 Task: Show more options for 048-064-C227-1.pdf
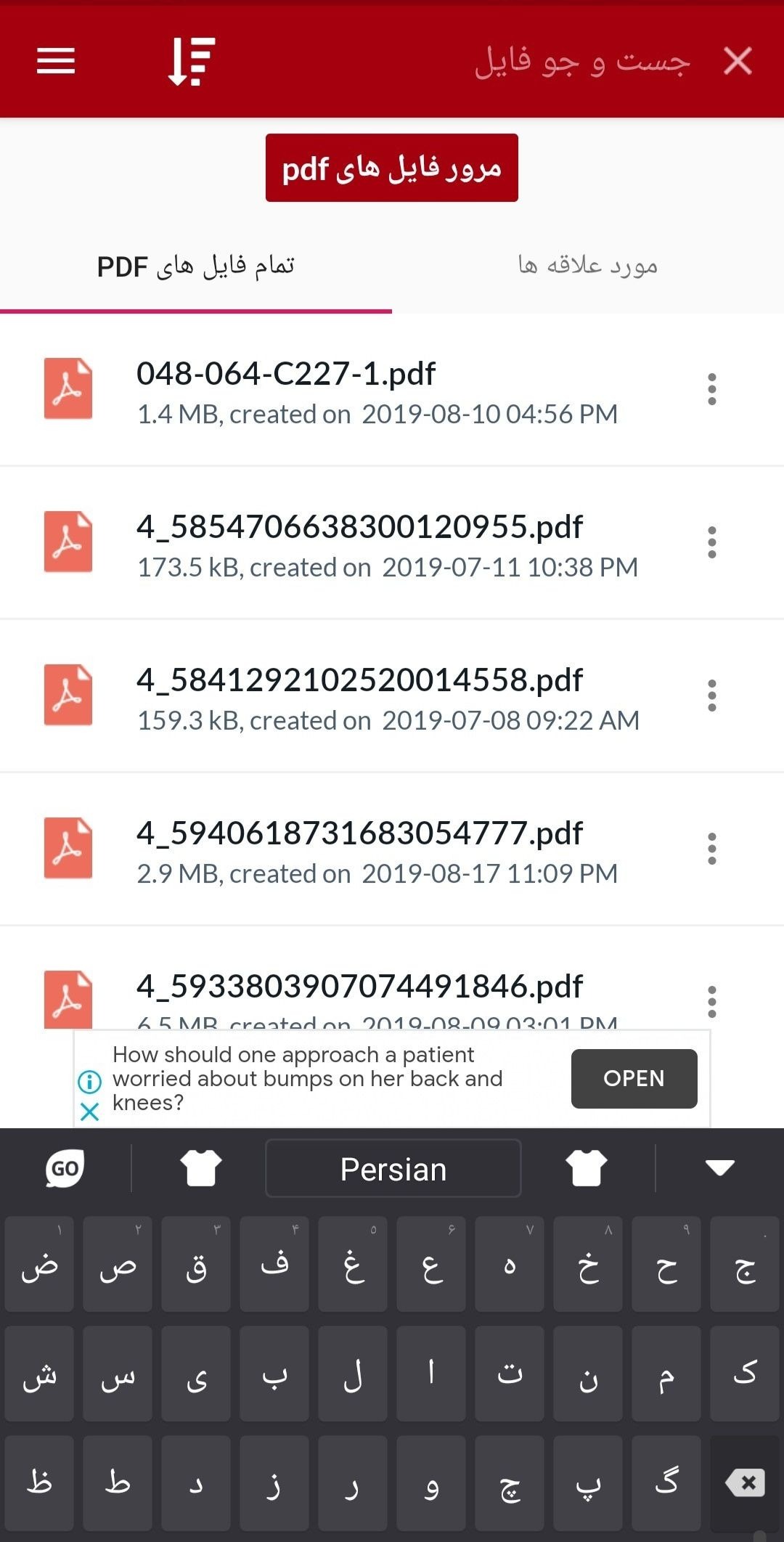[x=712, y=389]
